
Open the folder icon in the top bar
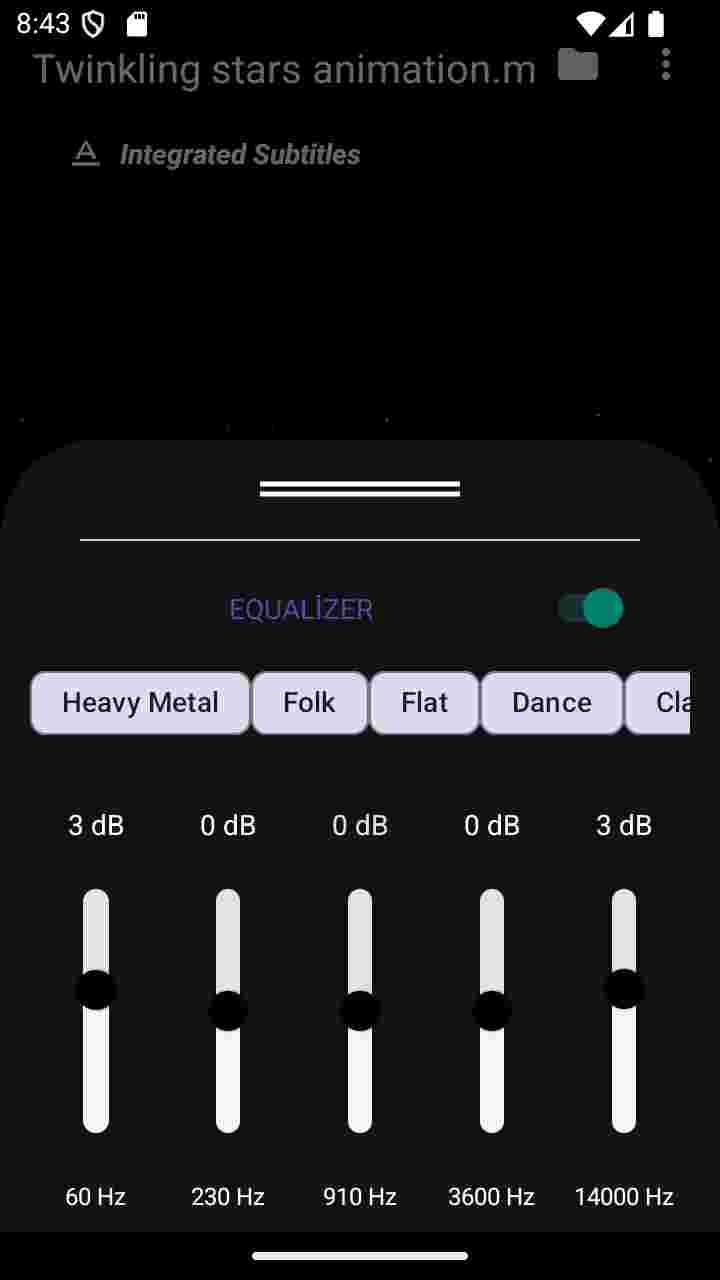click(x=577, y=65)
